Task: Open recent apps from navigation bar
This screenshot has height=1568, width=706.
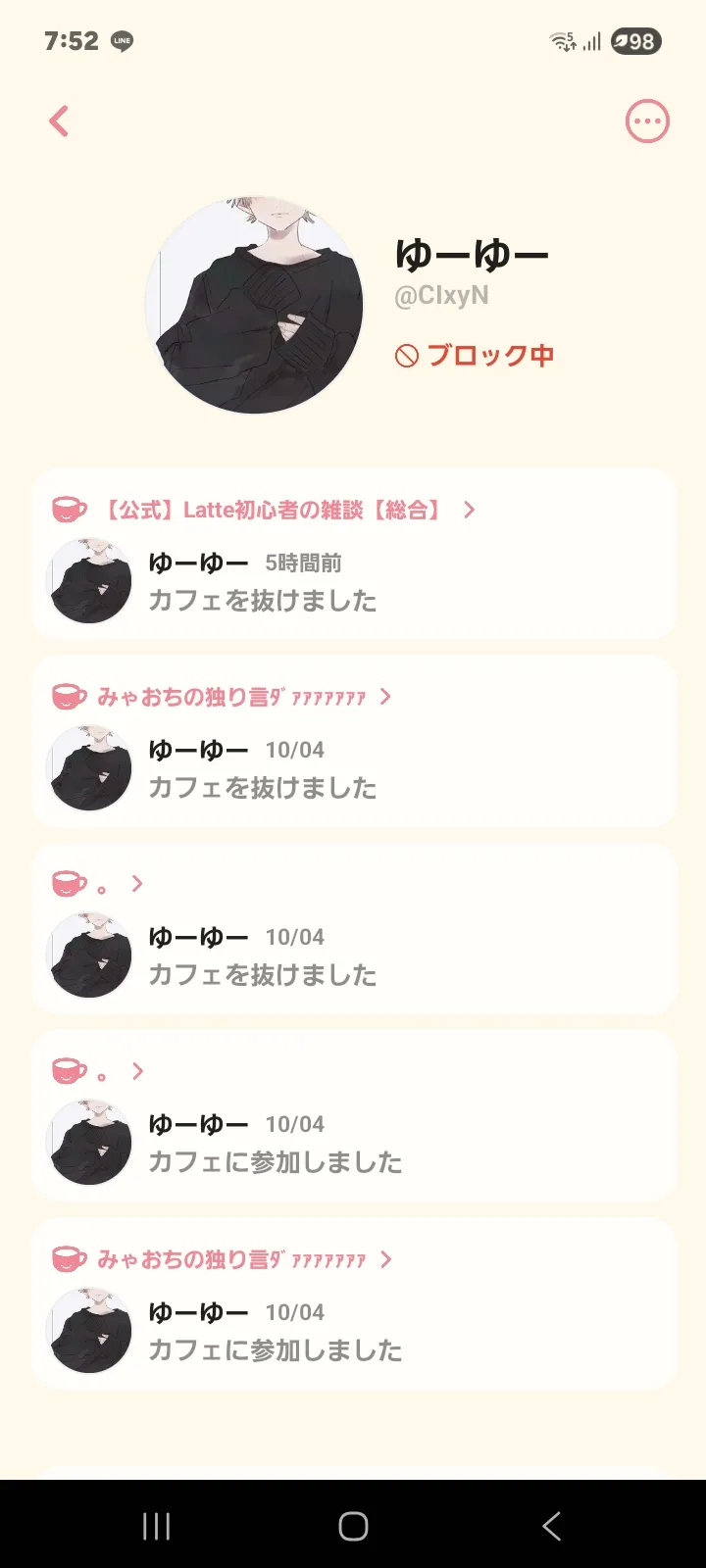Action: (157, 1526)
